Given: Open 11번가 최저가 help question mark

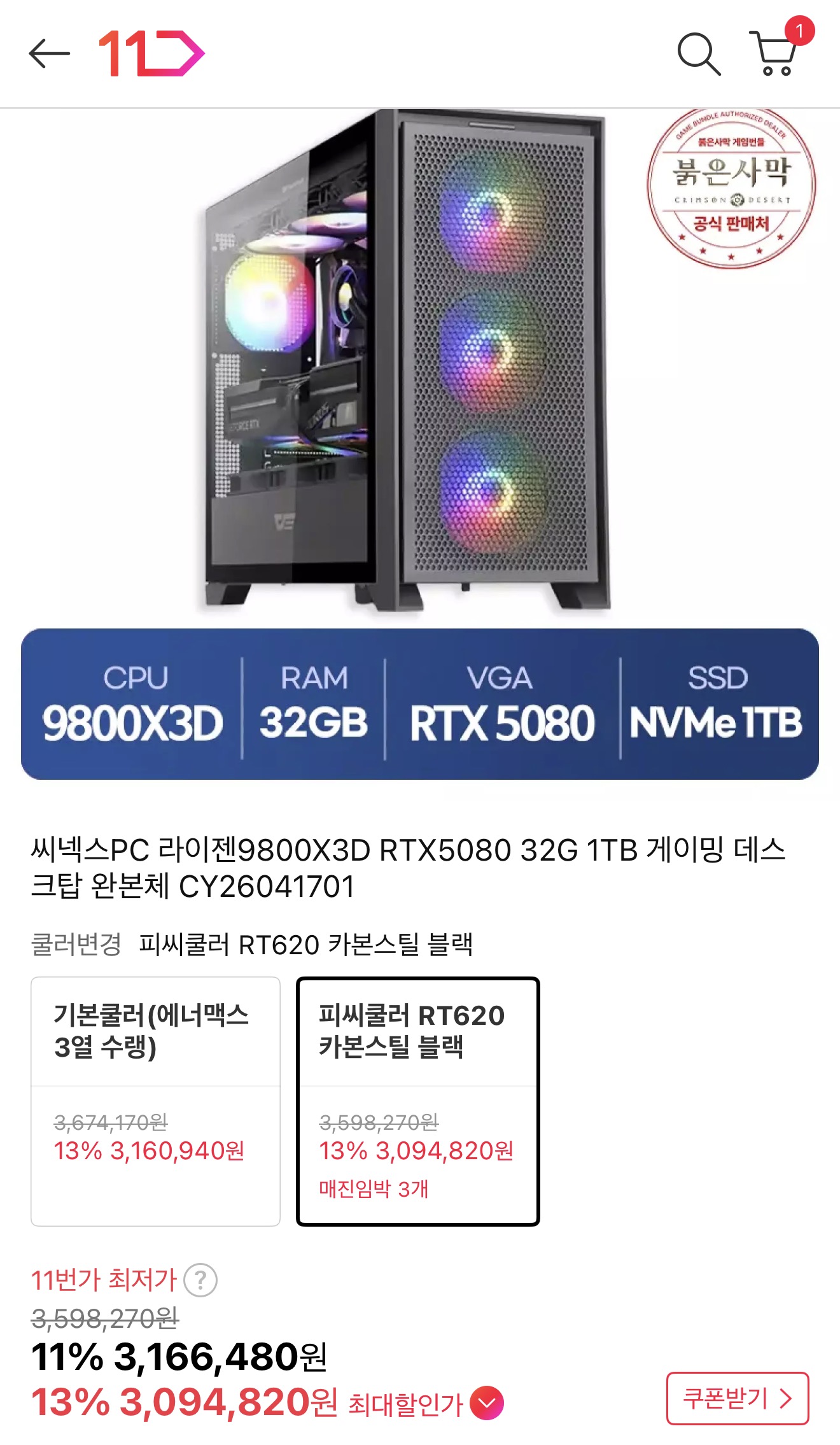Looking at the screenshot, I should click(200, 1280).
